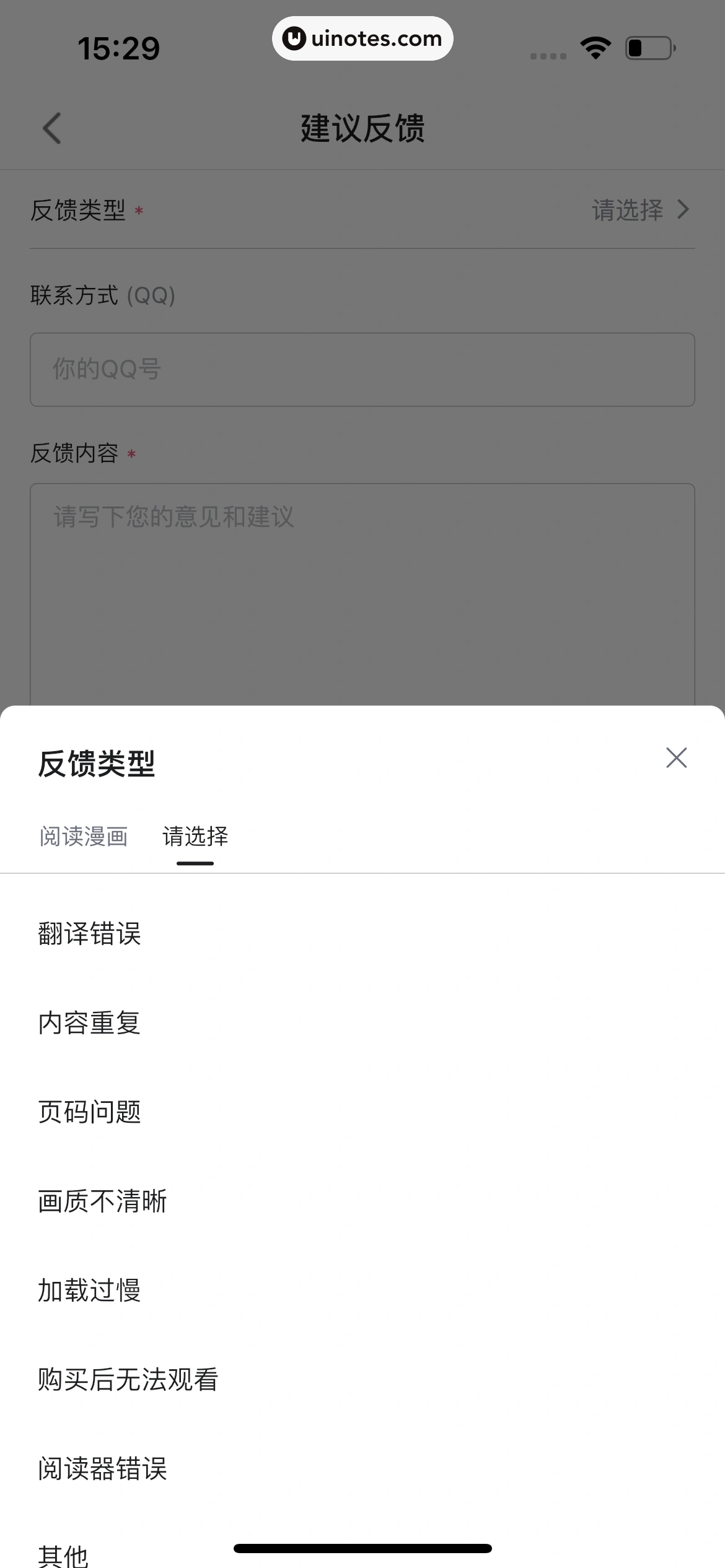Pick the 购买后无法观看 option
725x1568 pixels.
pyautogui.click(x=128, y=1379)
